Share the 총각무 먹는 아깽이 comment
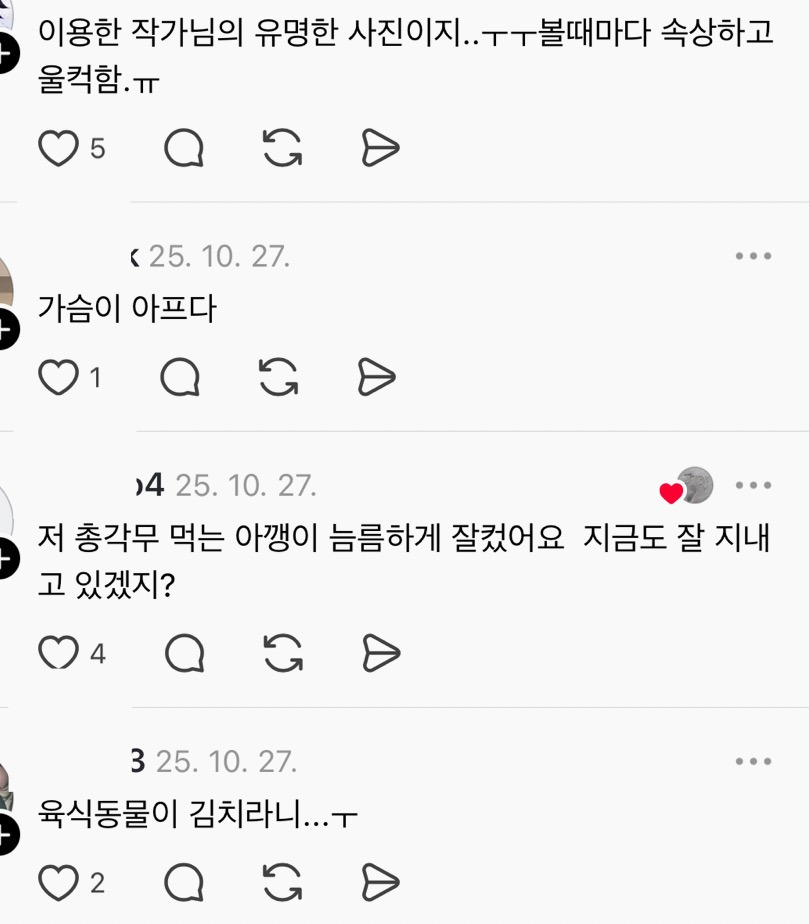 (380, 654)
